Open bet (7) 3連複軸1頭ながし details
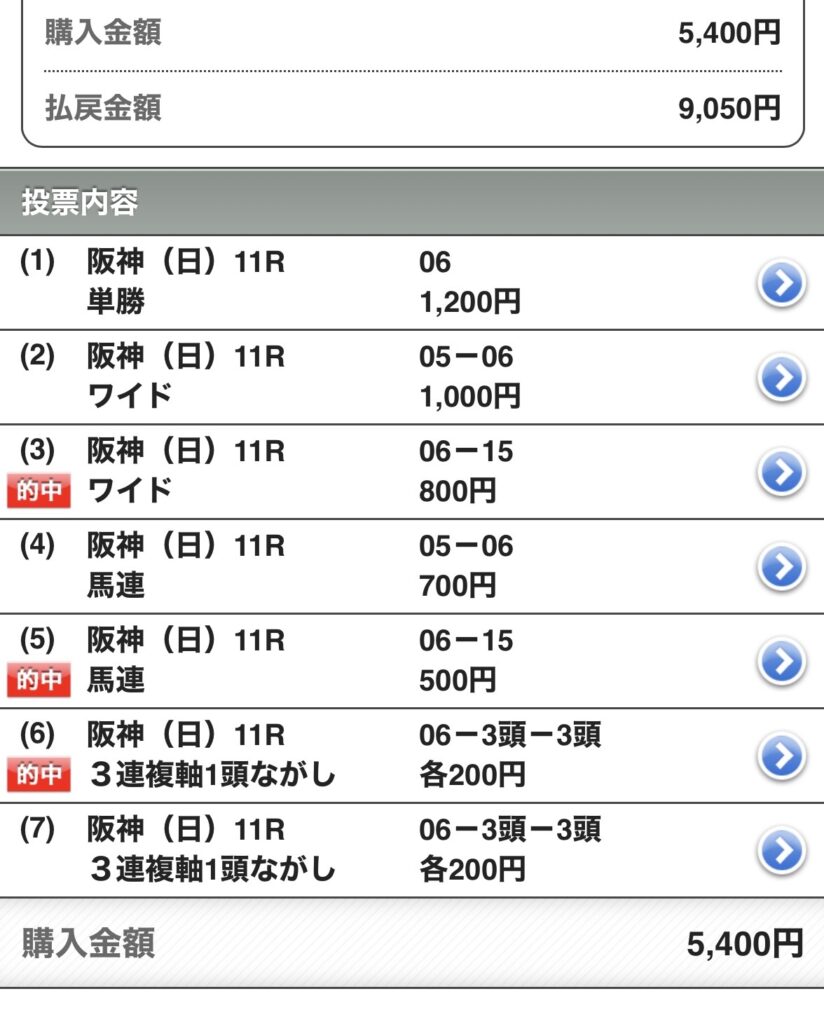The height and width of the screenshot is (1024, 824). click(782, 850)
